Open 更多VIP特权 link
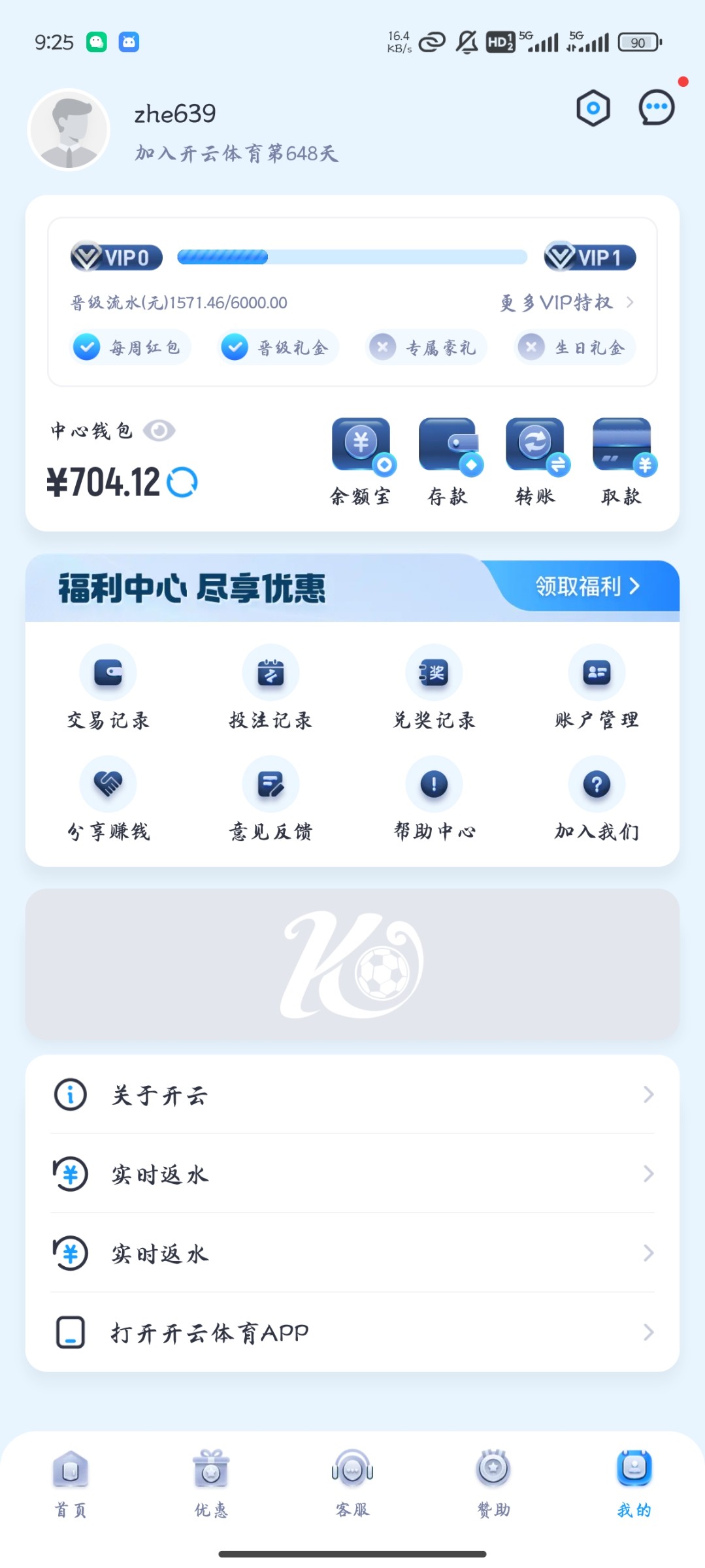Viewport: 705px width, 1568px height. tap(566, 302)
